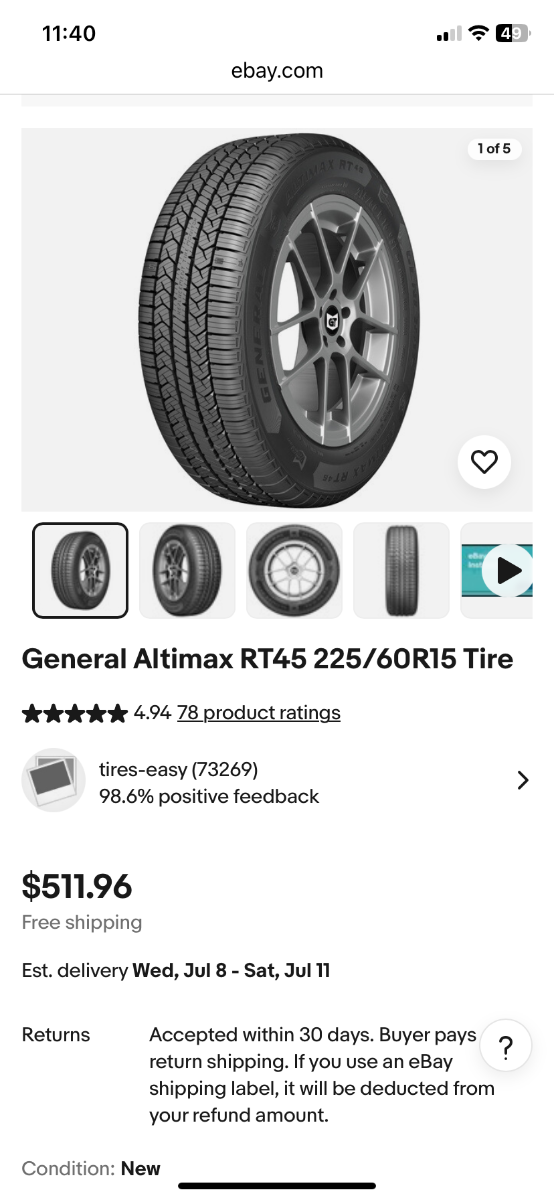Screen dimensions: 554x1200
Task: Open the 78 product ratings link
Action: [259, 713]
